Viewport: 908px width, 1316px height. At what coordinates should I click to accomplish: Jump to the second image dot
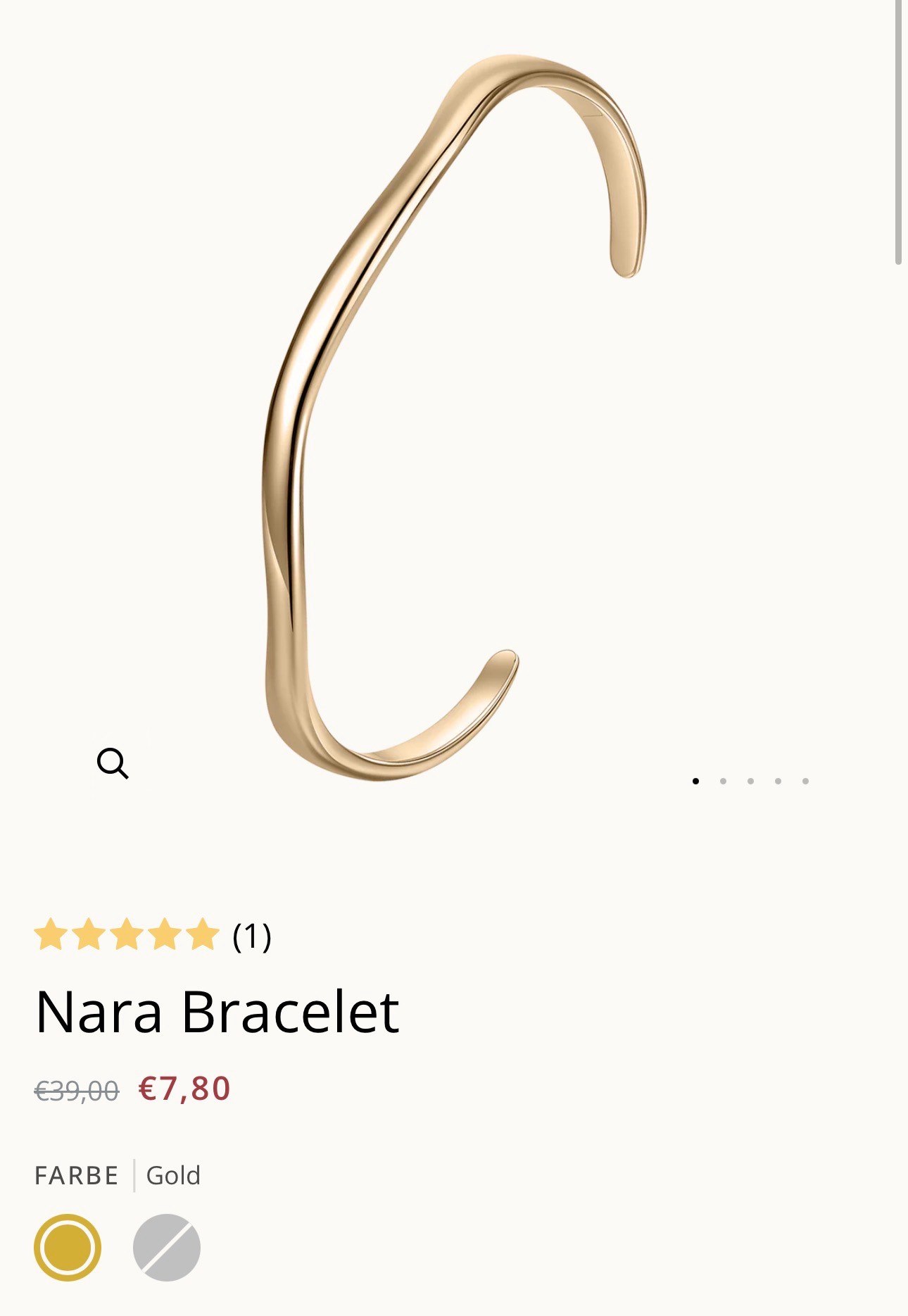[723, 781]
